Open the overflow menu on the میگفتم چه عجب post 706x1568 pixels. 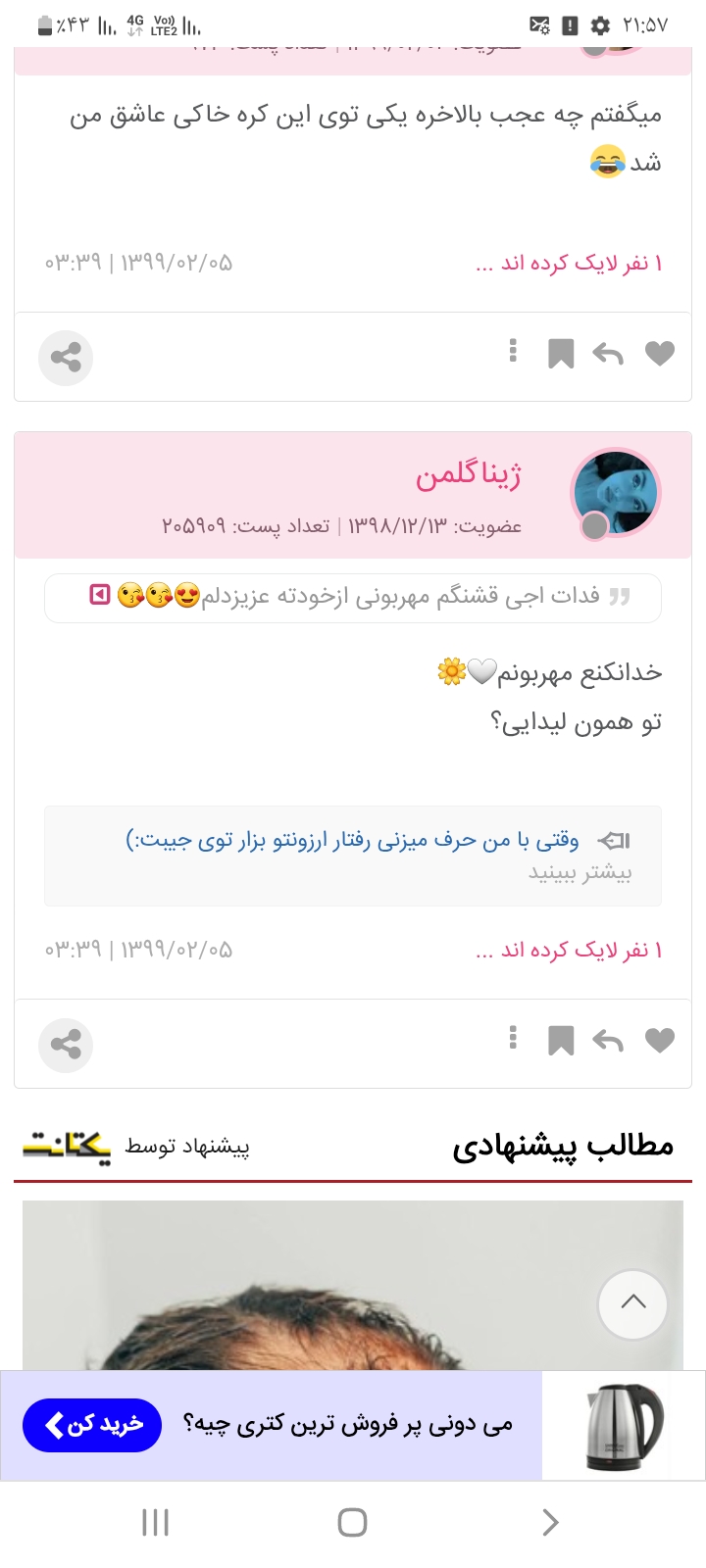pyautogui.click(x=513, y=350)
